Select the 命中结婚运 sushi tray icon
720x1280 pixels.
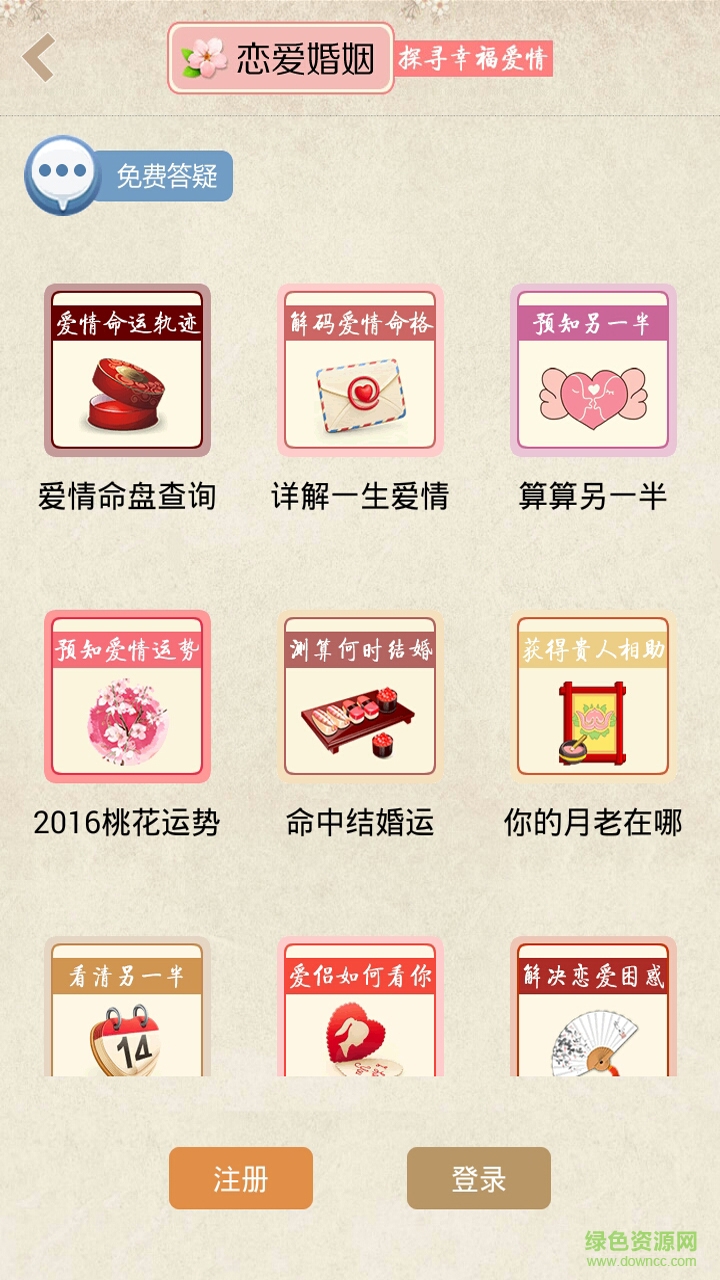(360, 698)
